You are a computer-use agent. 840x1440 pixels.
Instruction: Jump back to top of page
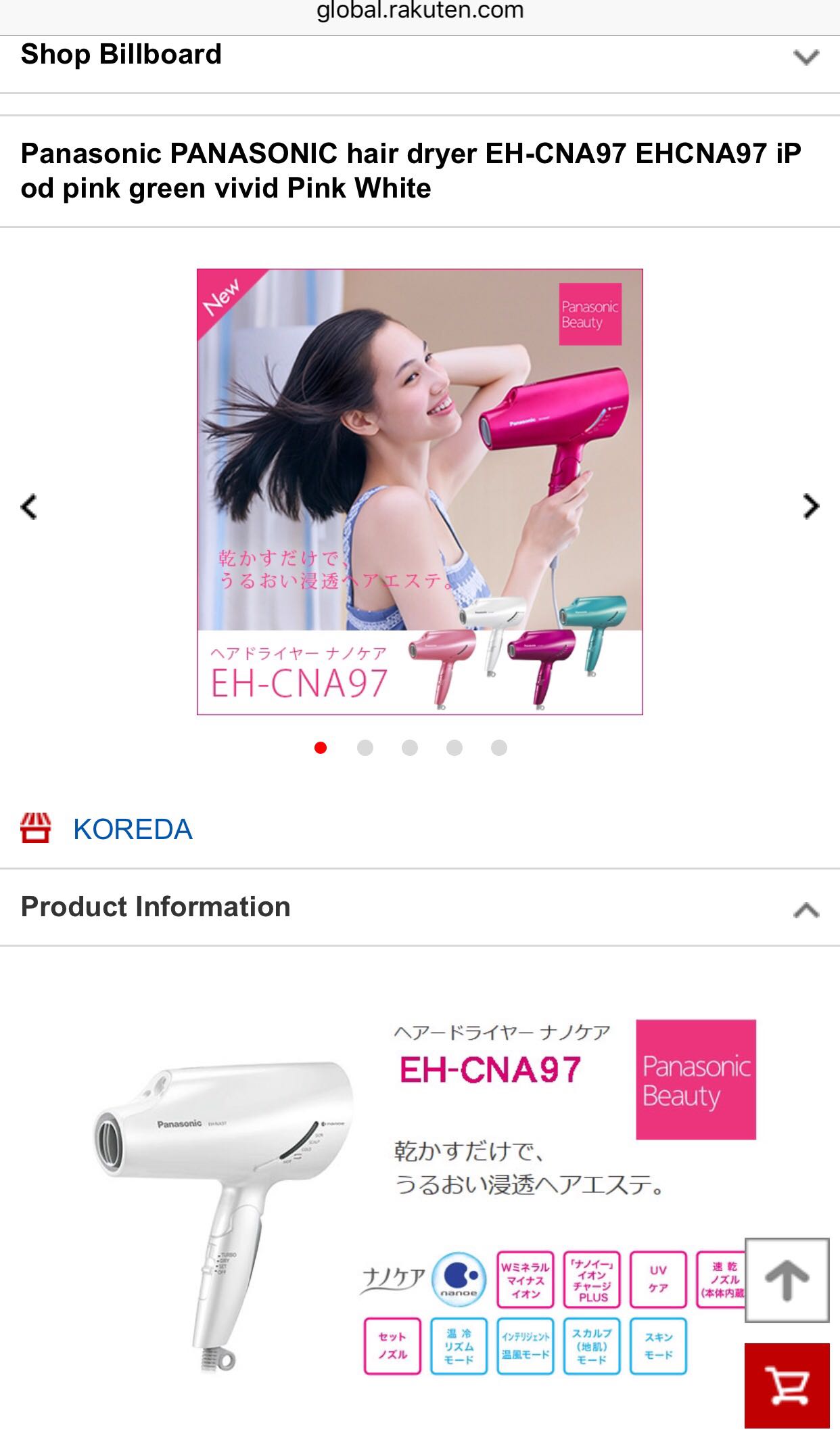pos(787,1280)
